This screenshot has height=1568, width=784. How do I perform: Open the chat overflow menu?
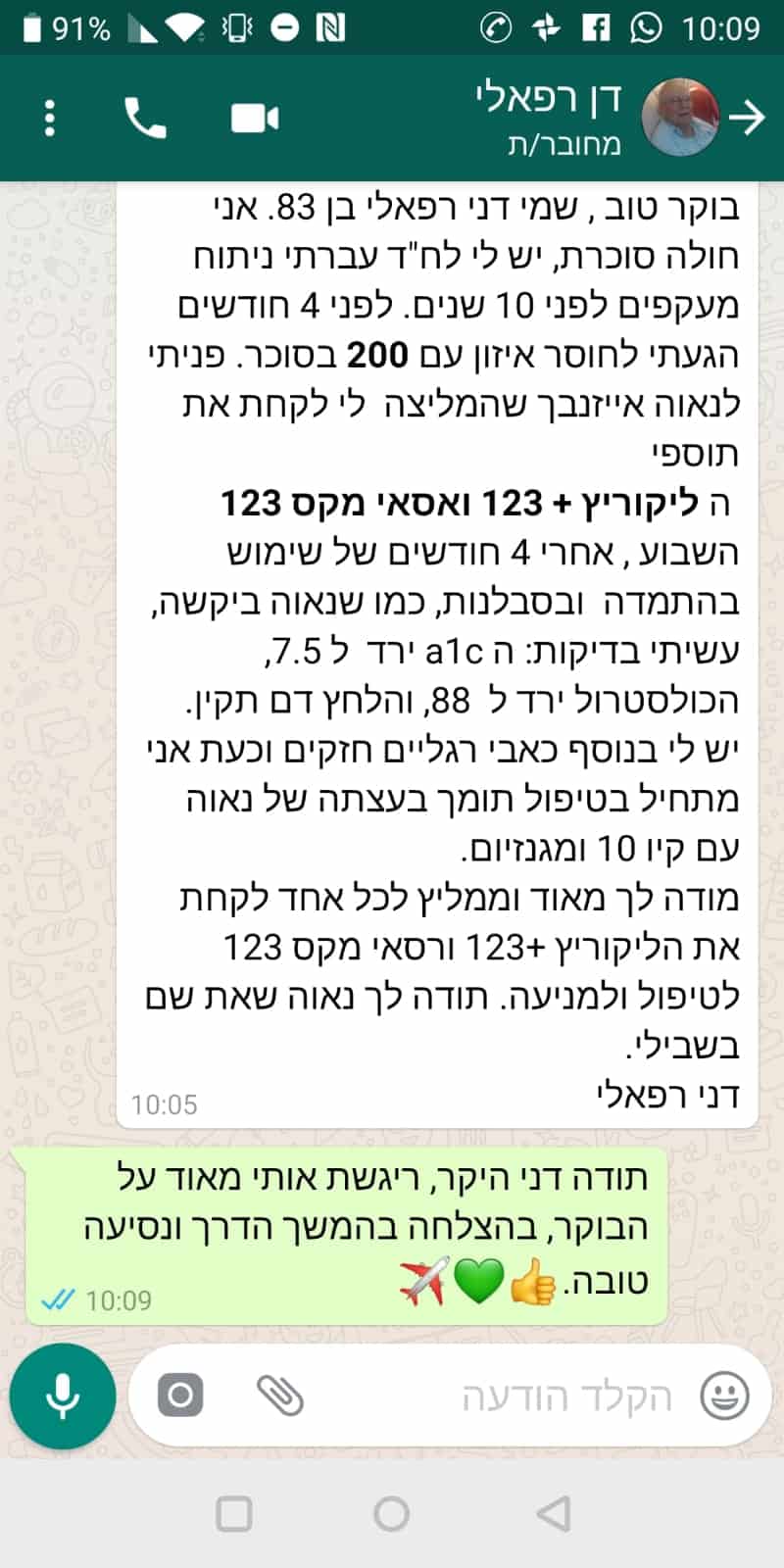pyautogui.click(x=50, y=119)
